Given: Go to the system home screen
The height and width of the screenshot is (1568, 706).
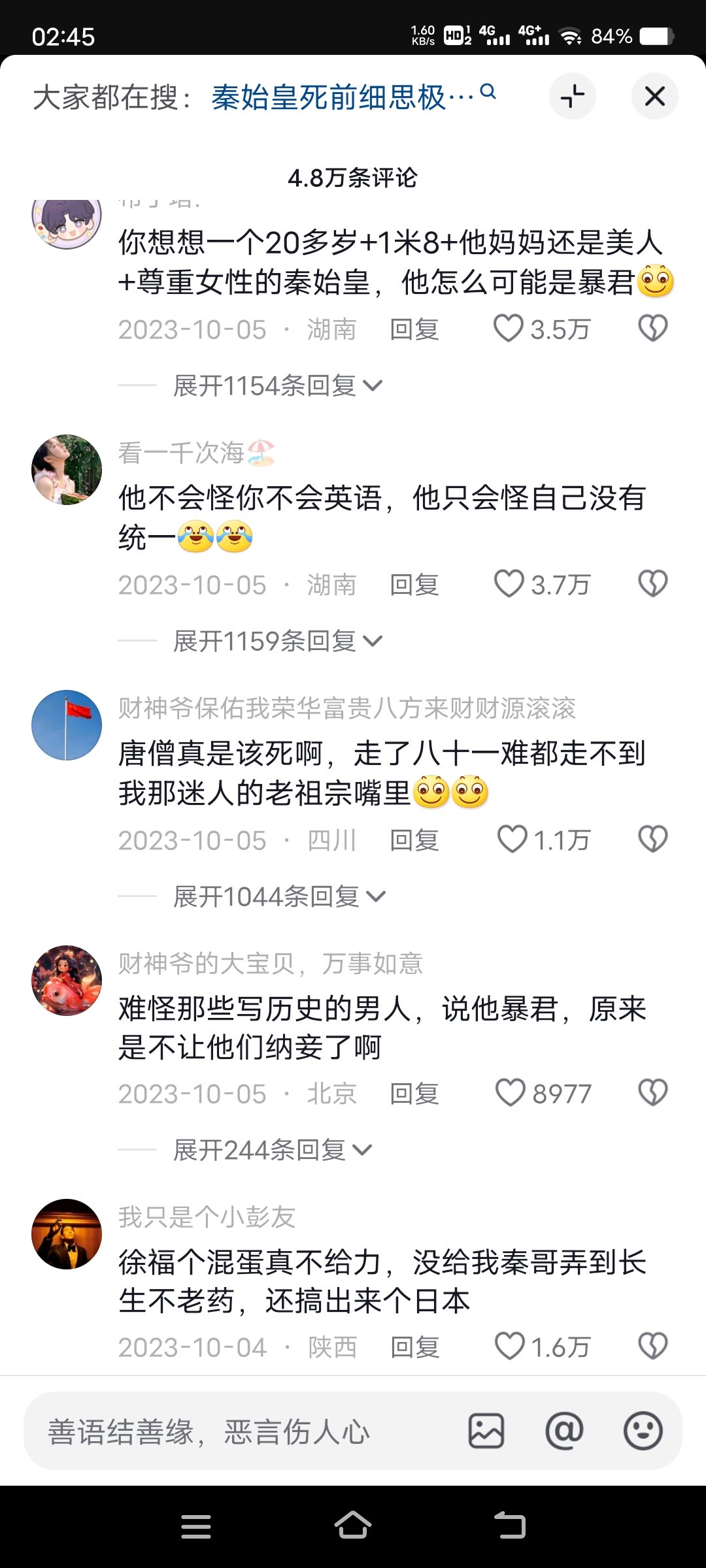Looking at the screenshot, I should pos(353,1526).
